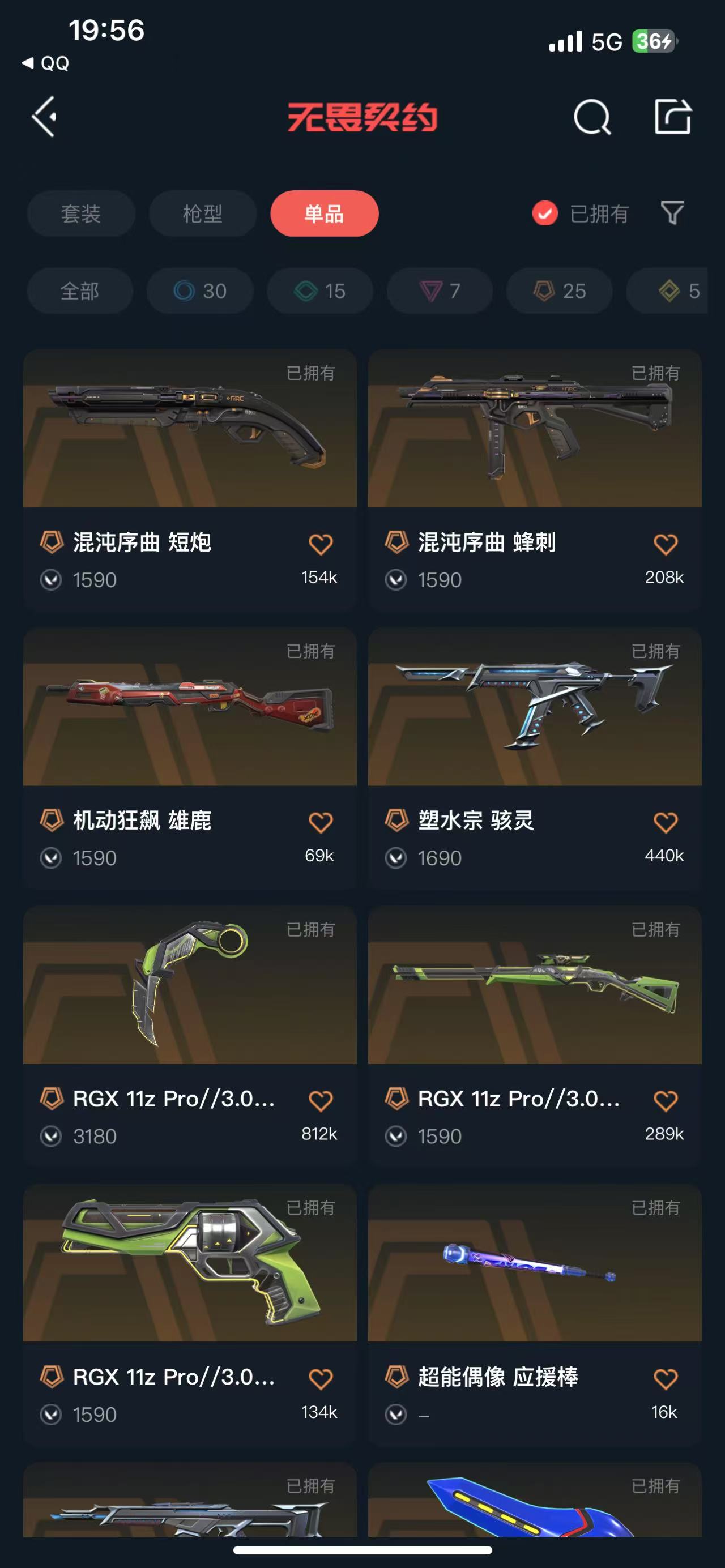Return to QQ via status bar link

pyautogui.click(x=46, y=63)
